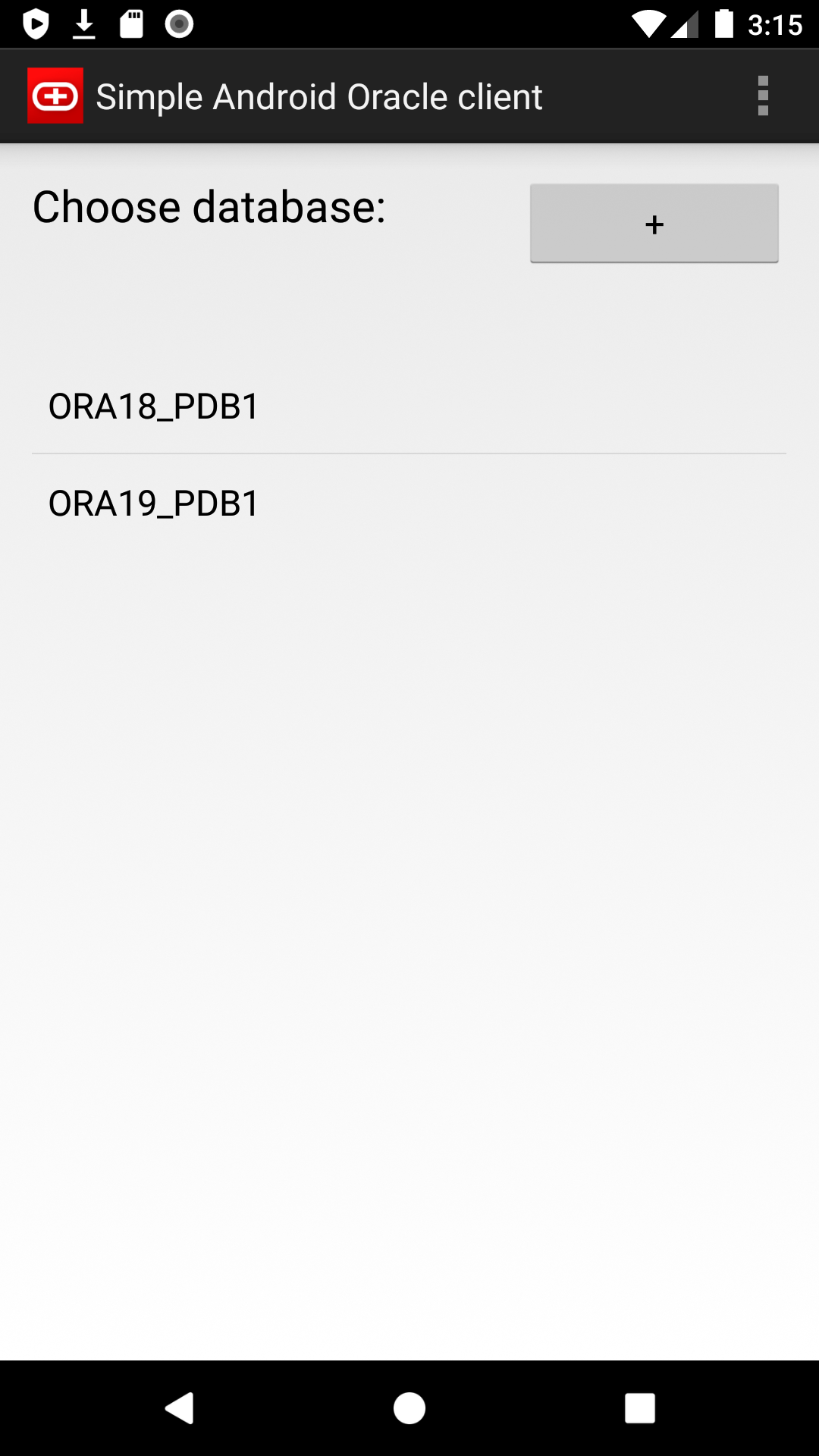Tap the Back navigation button
819x1456 pixels.
[x=180, y=1409]
